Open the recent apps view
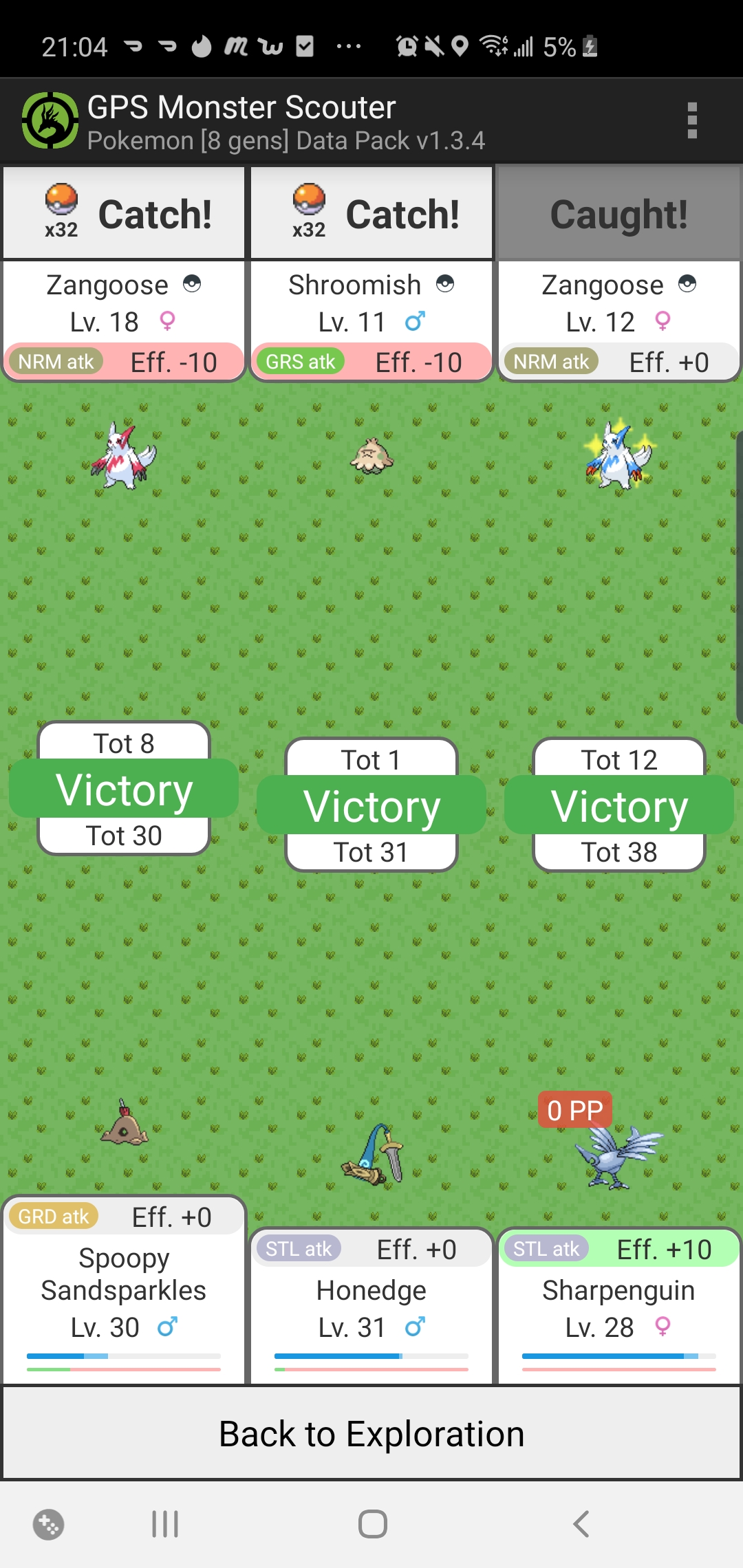The image size is (743, 1568). (165, 1524)
